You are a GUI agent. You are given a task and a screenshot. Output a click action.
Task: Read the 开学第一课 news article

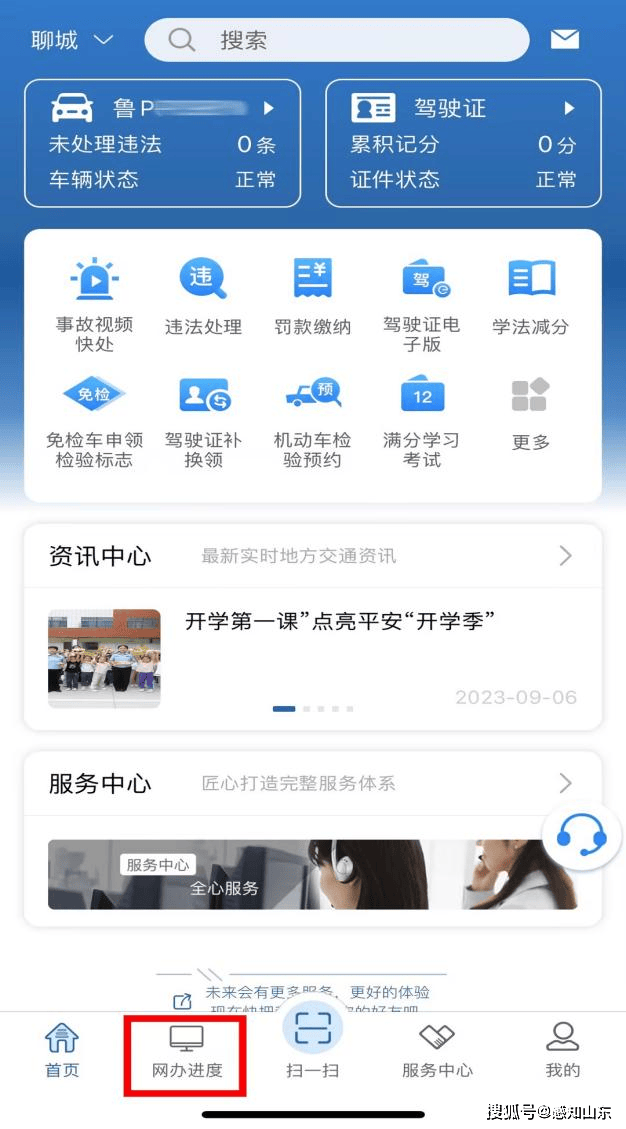pos(340,621)
